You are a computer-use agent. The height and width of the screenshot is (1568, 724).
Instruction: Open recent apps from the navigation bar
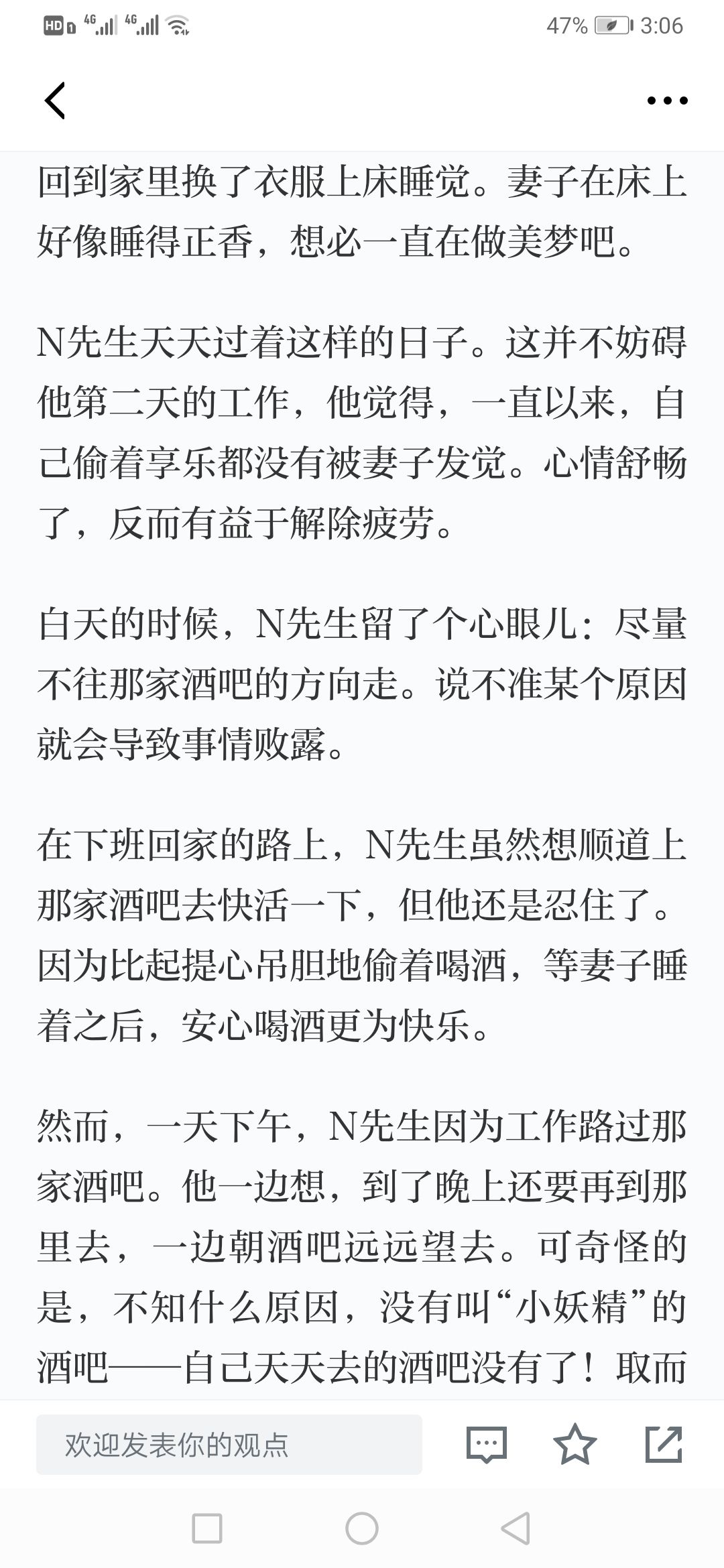pos(207,1528)
